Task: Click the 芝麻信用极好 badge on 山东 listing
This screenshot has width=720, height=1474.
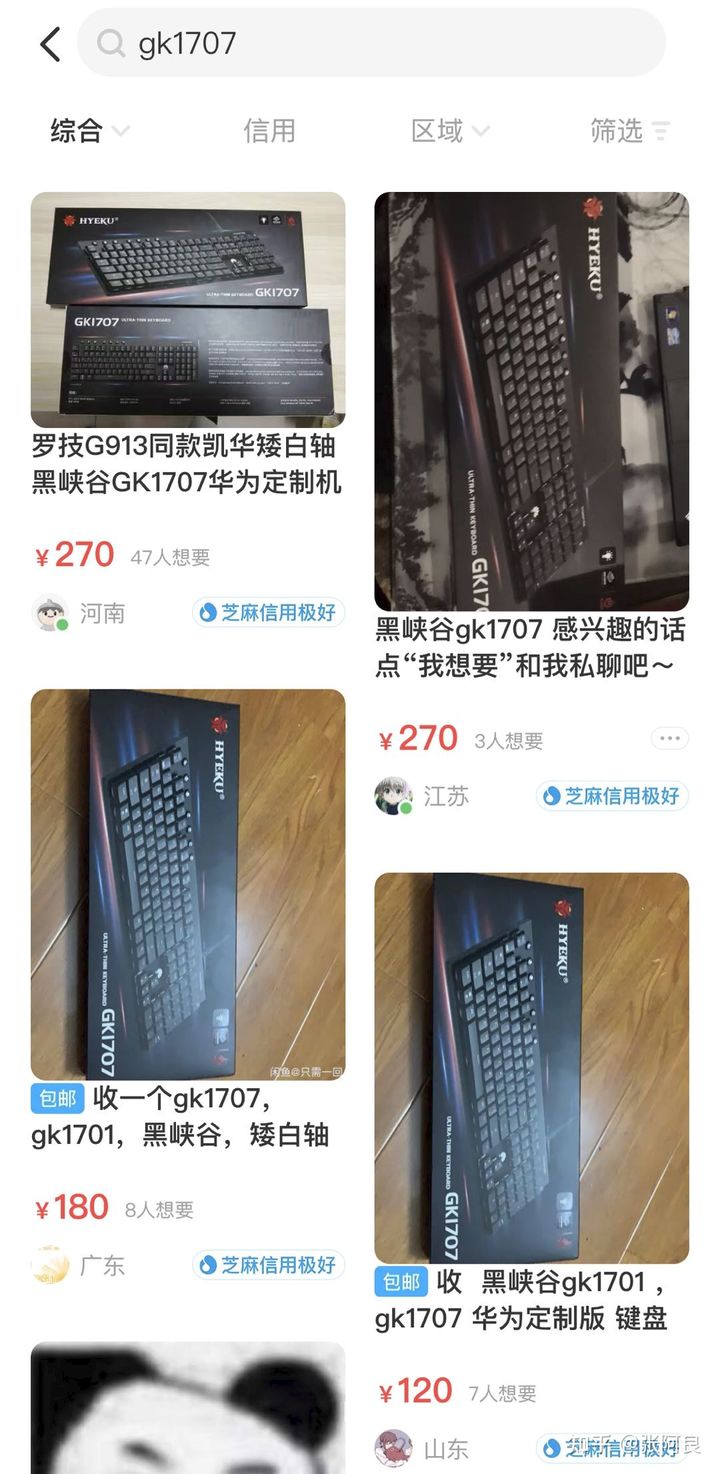Action: (630, 1447)
